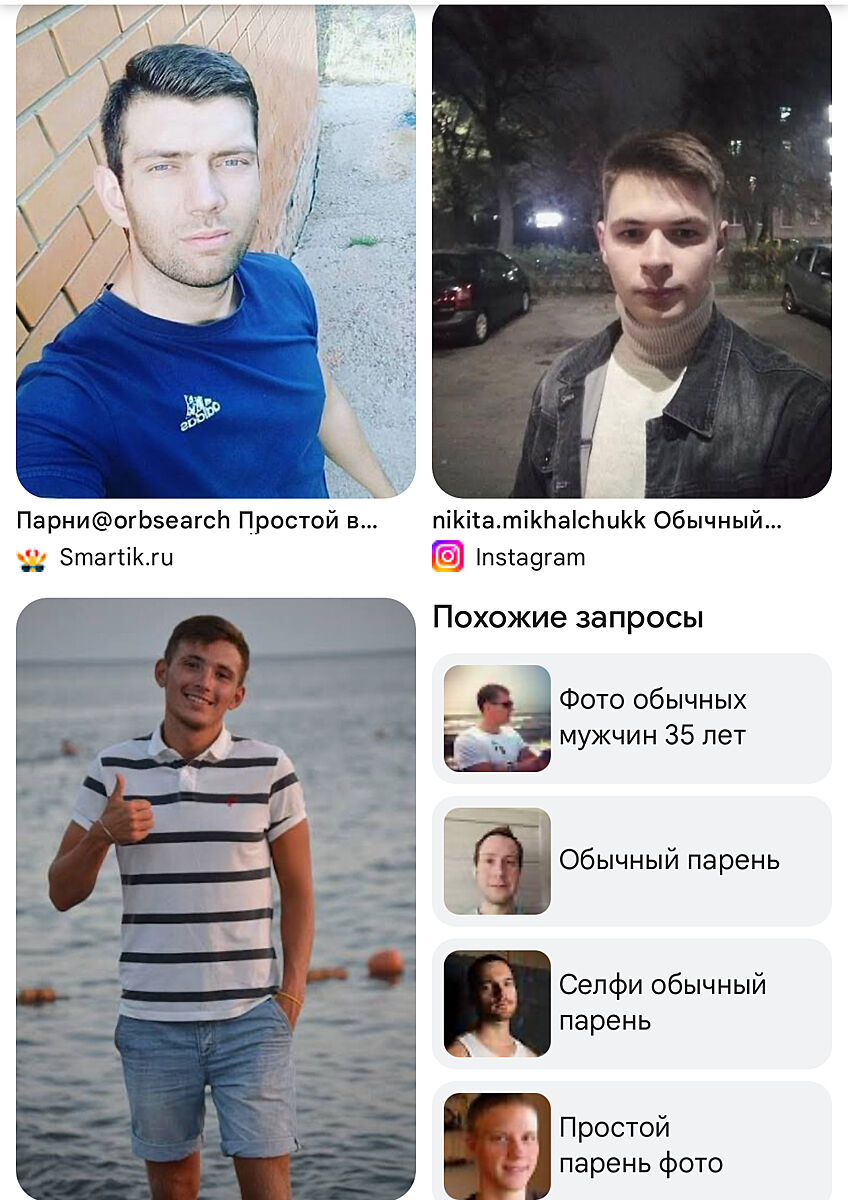Open the Instagram source link

529,557
